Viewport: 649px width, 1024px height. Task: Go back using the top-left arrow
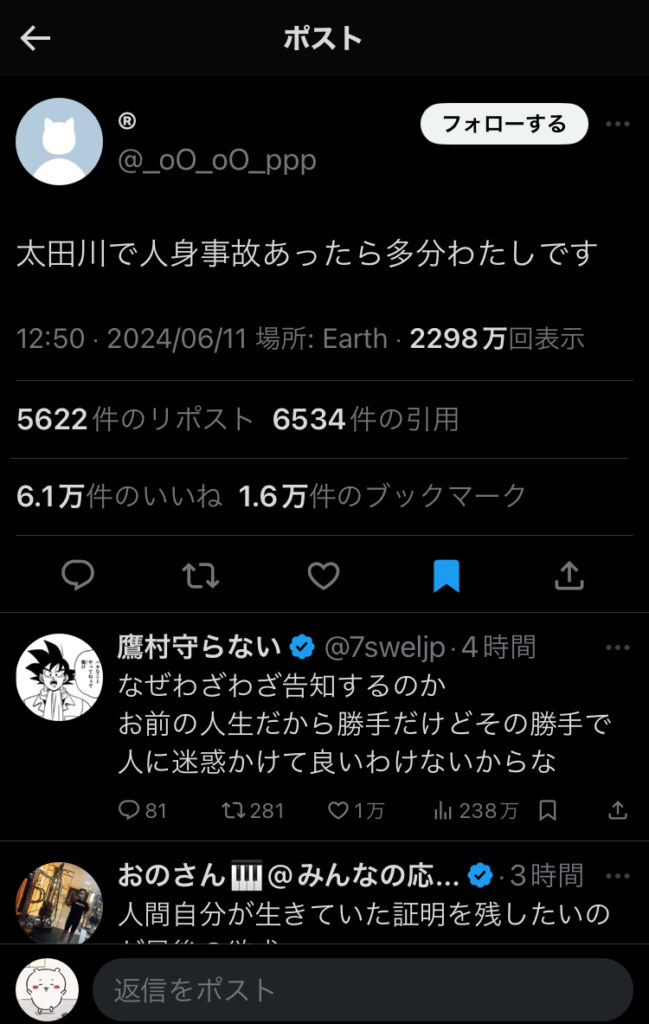pyautogui.click(x=35, y=39)
